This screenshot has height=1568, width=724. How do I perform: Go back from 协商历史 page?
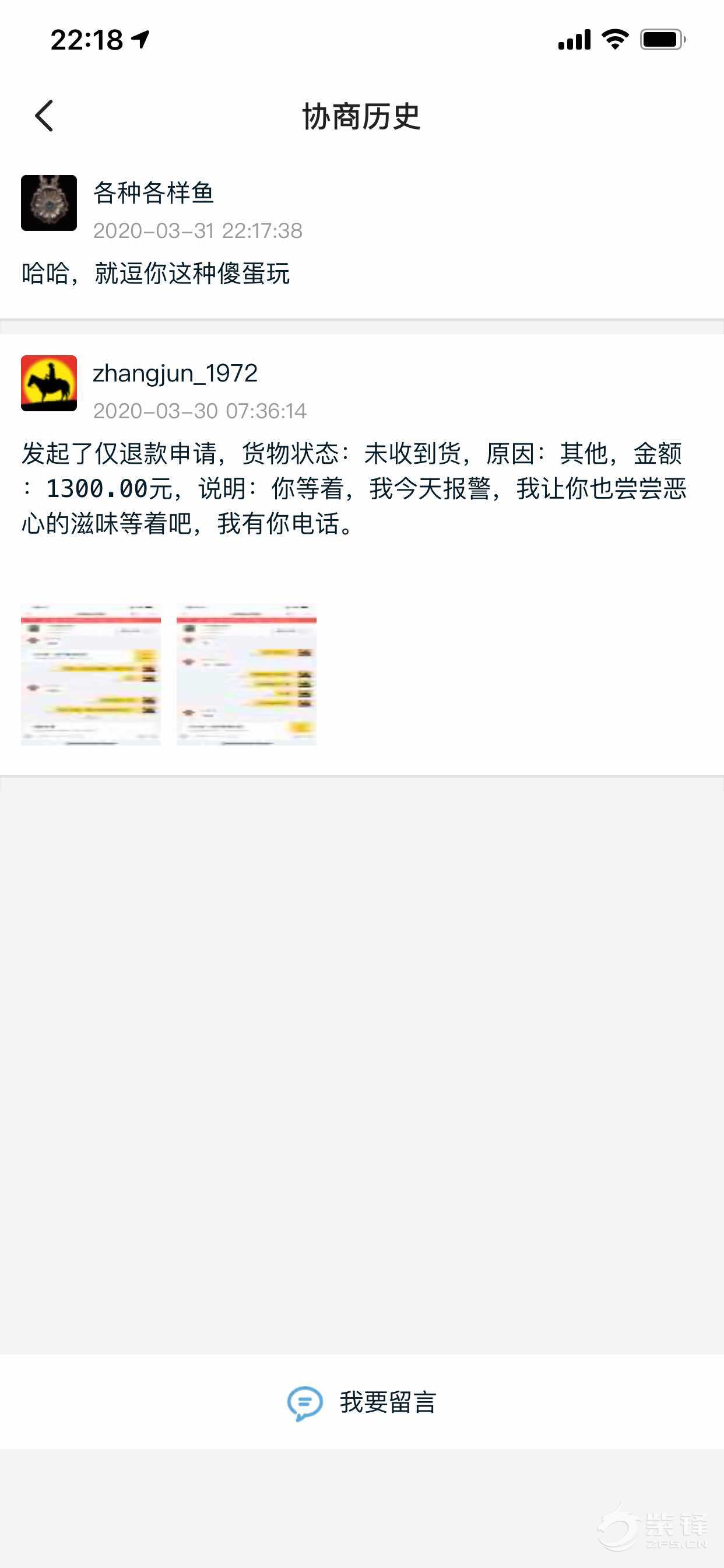[44, 116]
